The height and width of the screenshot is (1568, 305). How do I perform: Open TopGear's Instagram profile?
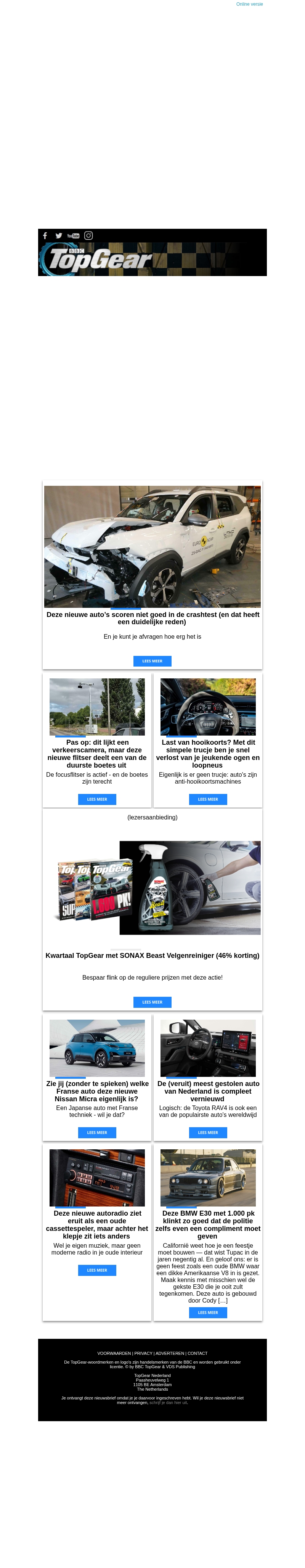pyautogui.click(x=88, y=236)
